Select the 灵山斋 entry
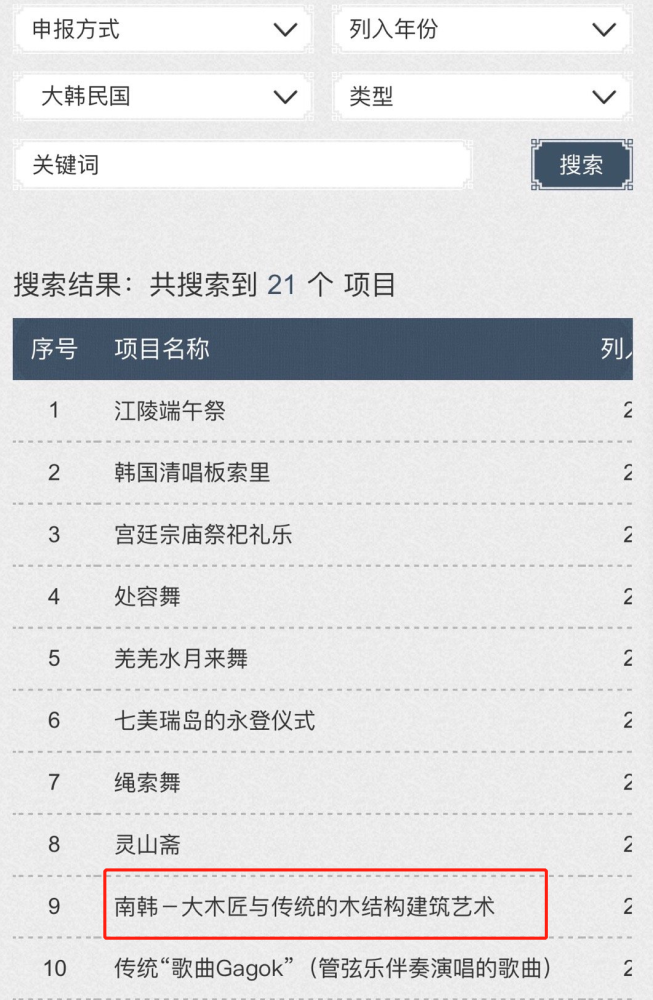The height and width of the screenshot is (1000, 653). pos(147,845)
